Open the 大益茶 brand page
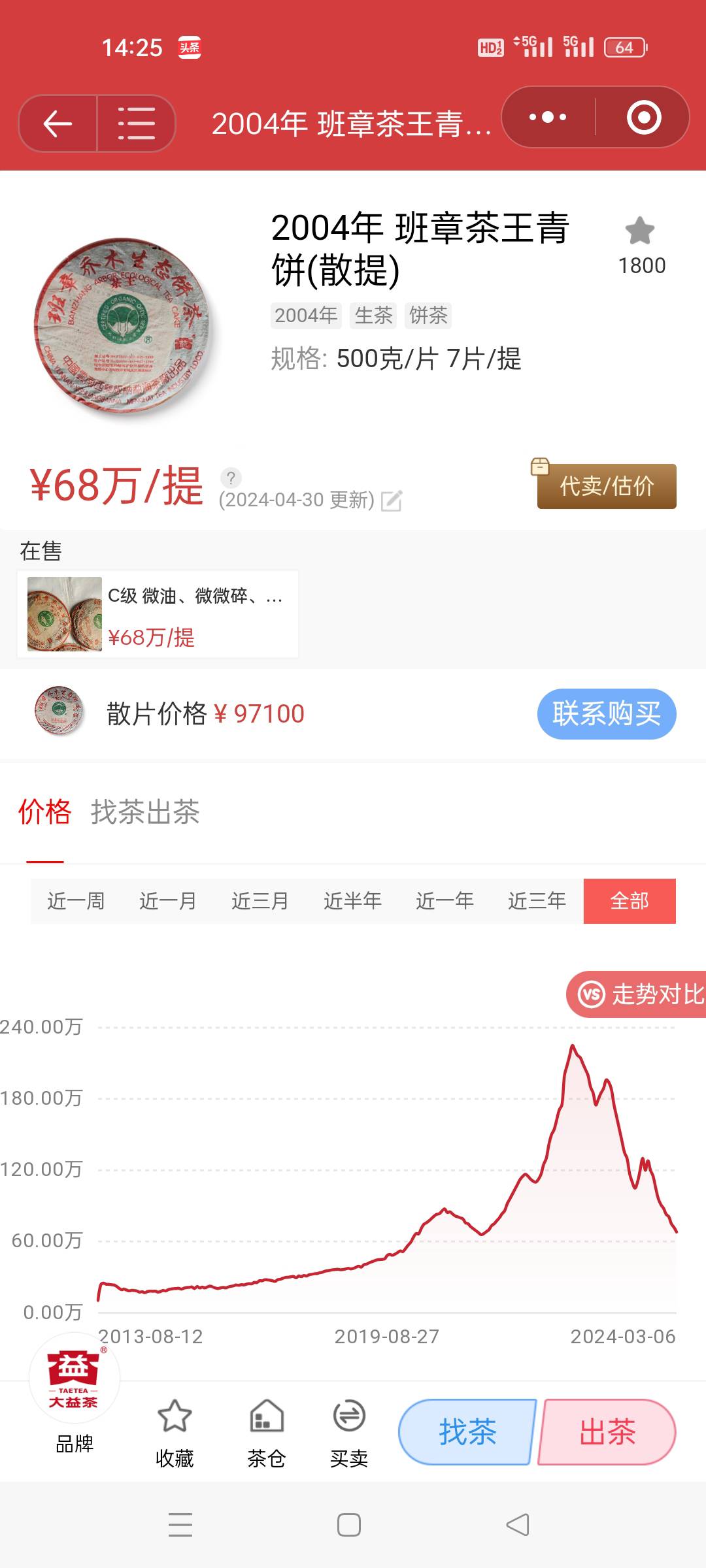The height and width of the screenshot is (1568, 706). 75,1393
